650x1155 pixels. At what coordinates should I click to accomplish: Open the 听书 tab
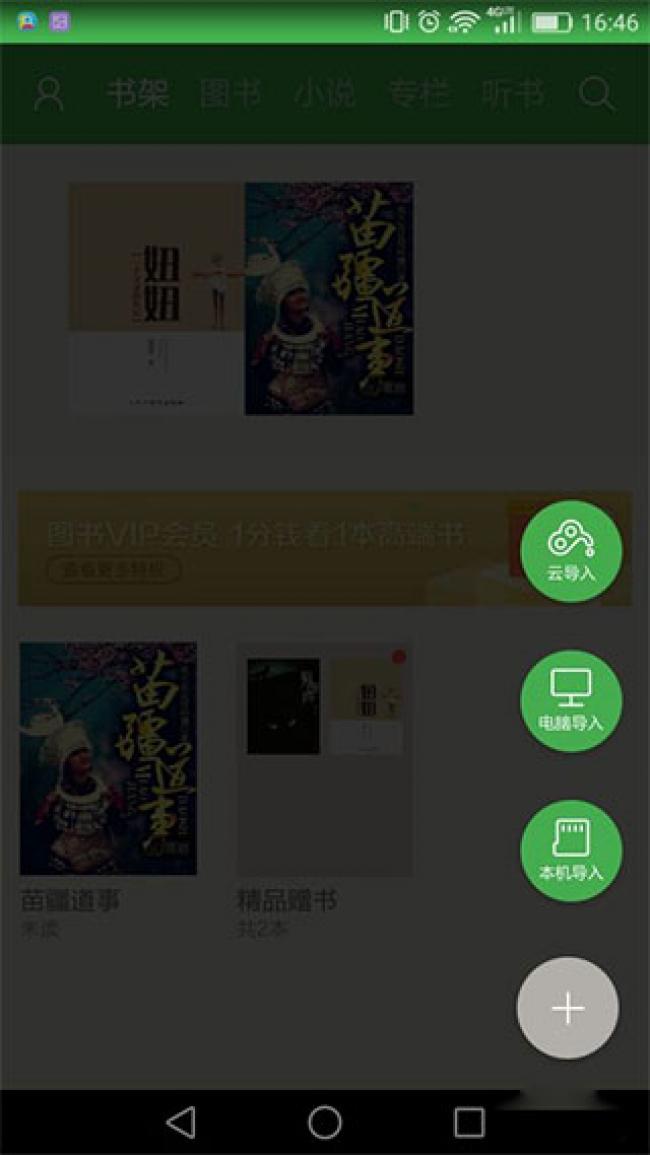513,95
